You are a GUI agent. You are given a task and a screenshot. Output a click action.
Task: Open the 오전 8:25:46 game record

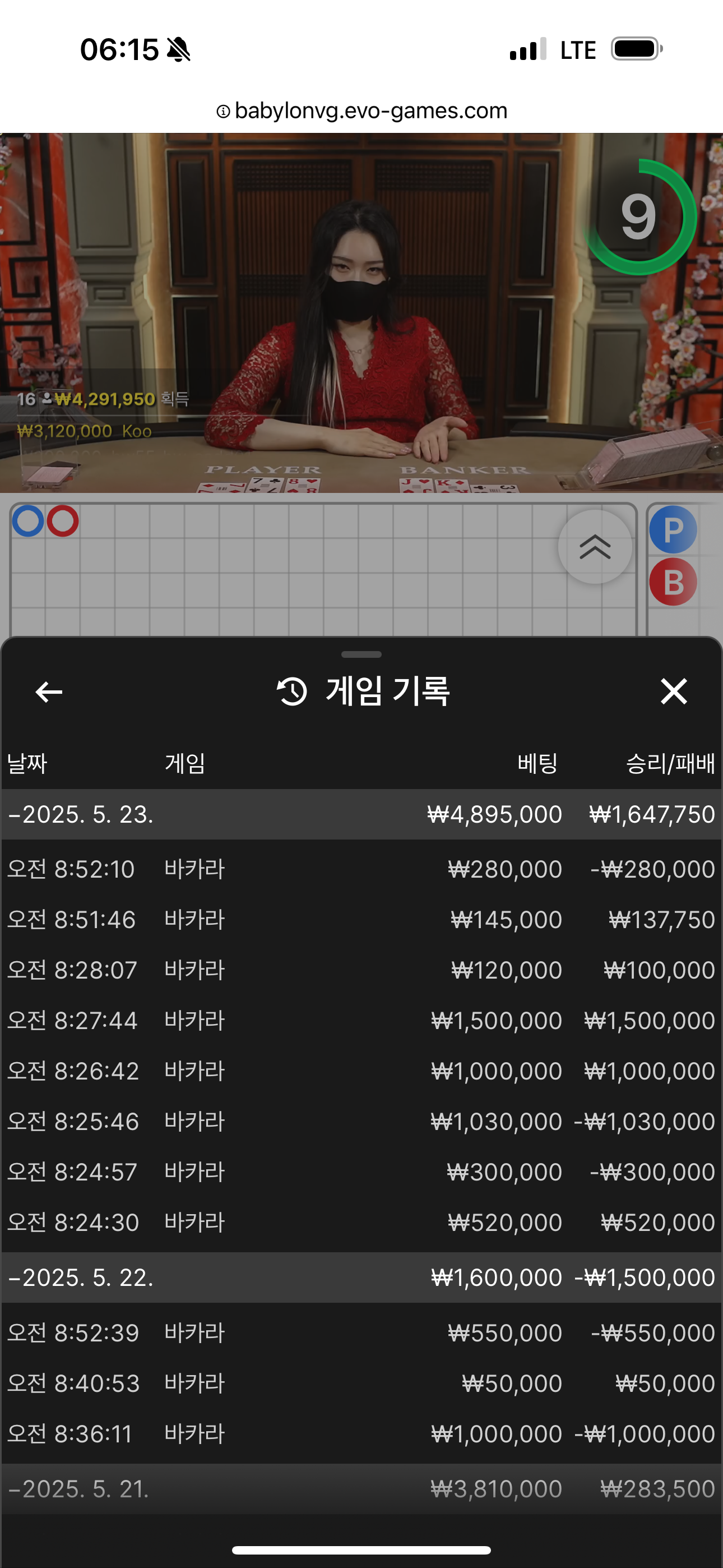coord(361,1122)
